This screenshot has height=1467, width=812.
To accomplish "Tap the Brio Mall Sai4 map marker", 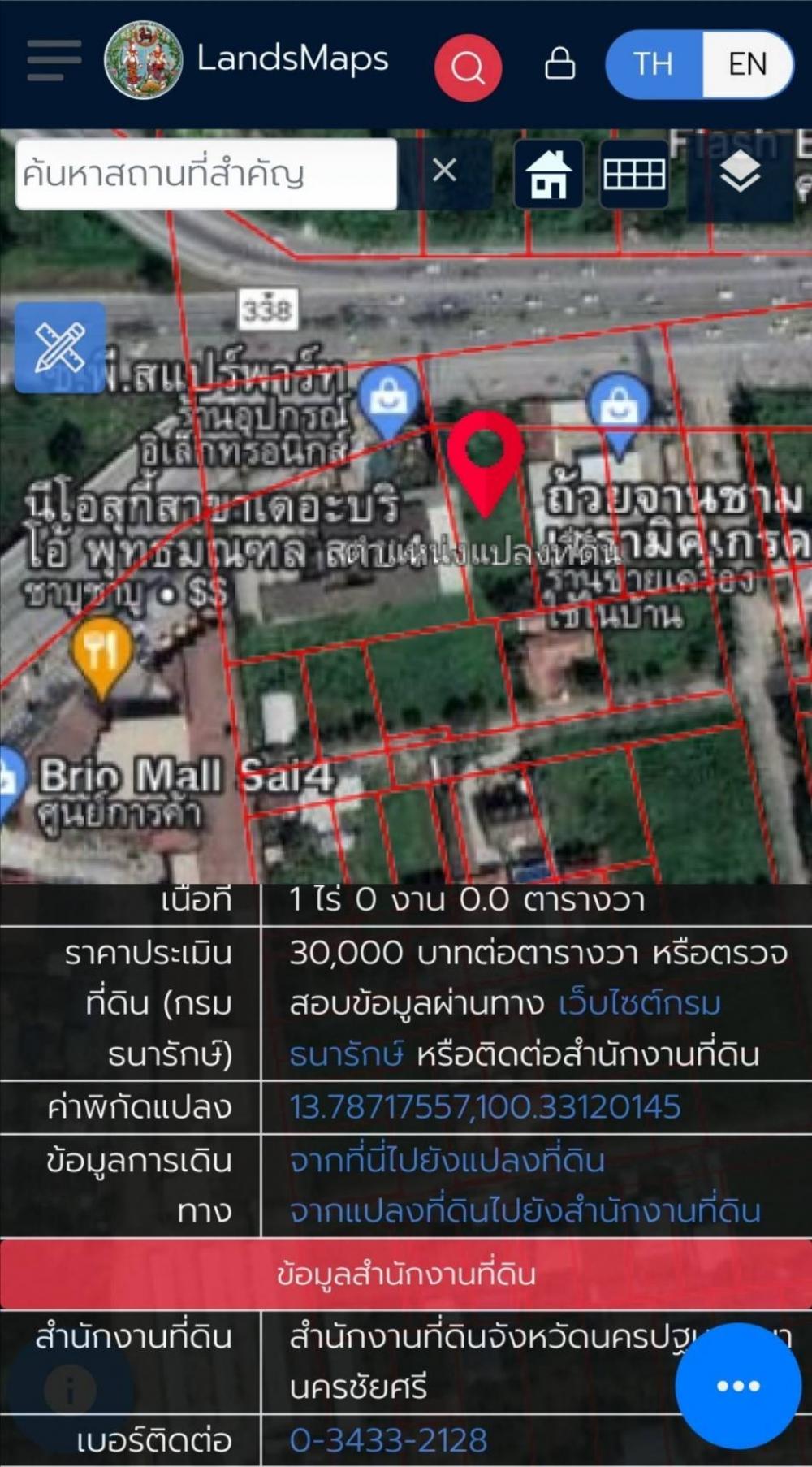I will 10,781.
